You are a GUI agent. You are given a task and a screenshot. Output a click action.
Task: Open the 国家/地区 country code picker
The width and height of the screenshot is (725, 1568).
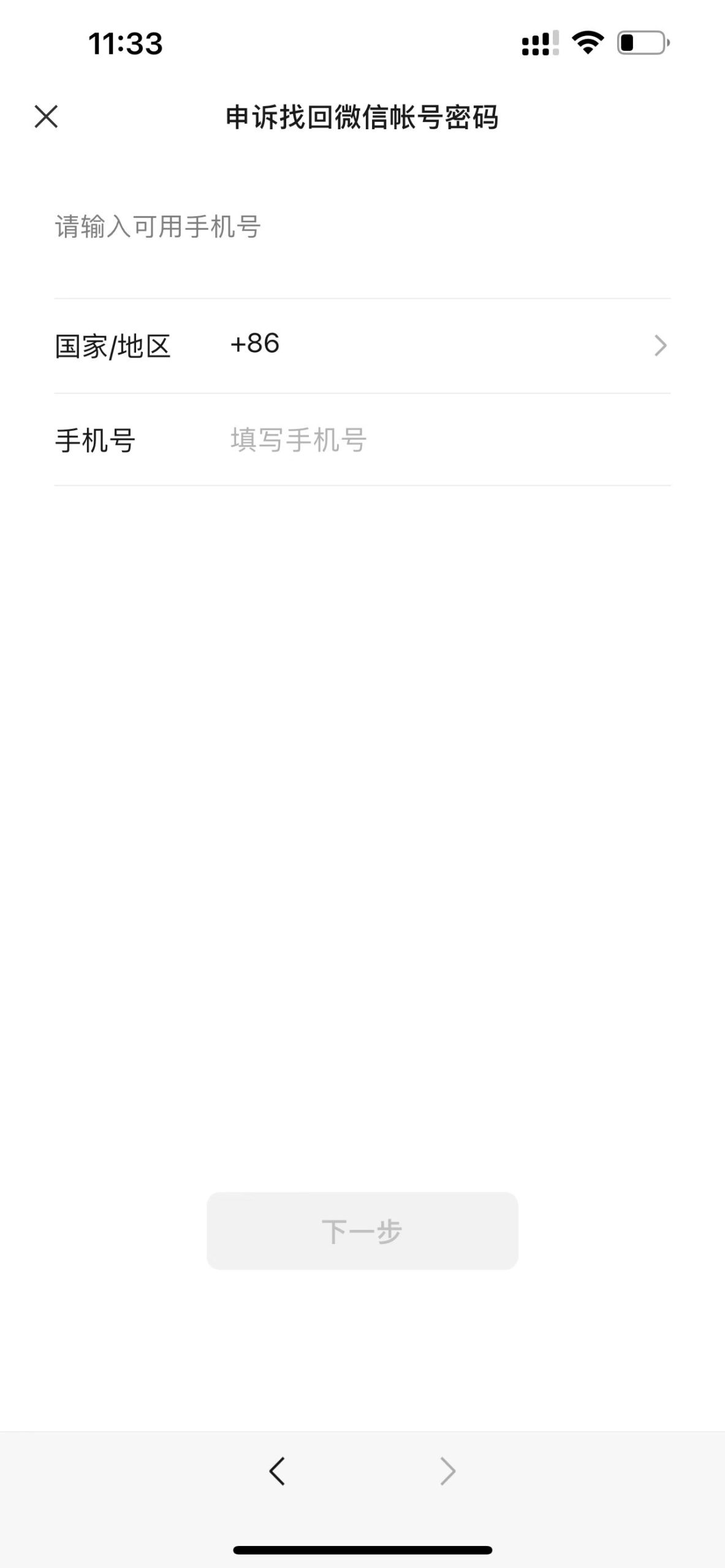pyautogui.click(x=362, y=345)
